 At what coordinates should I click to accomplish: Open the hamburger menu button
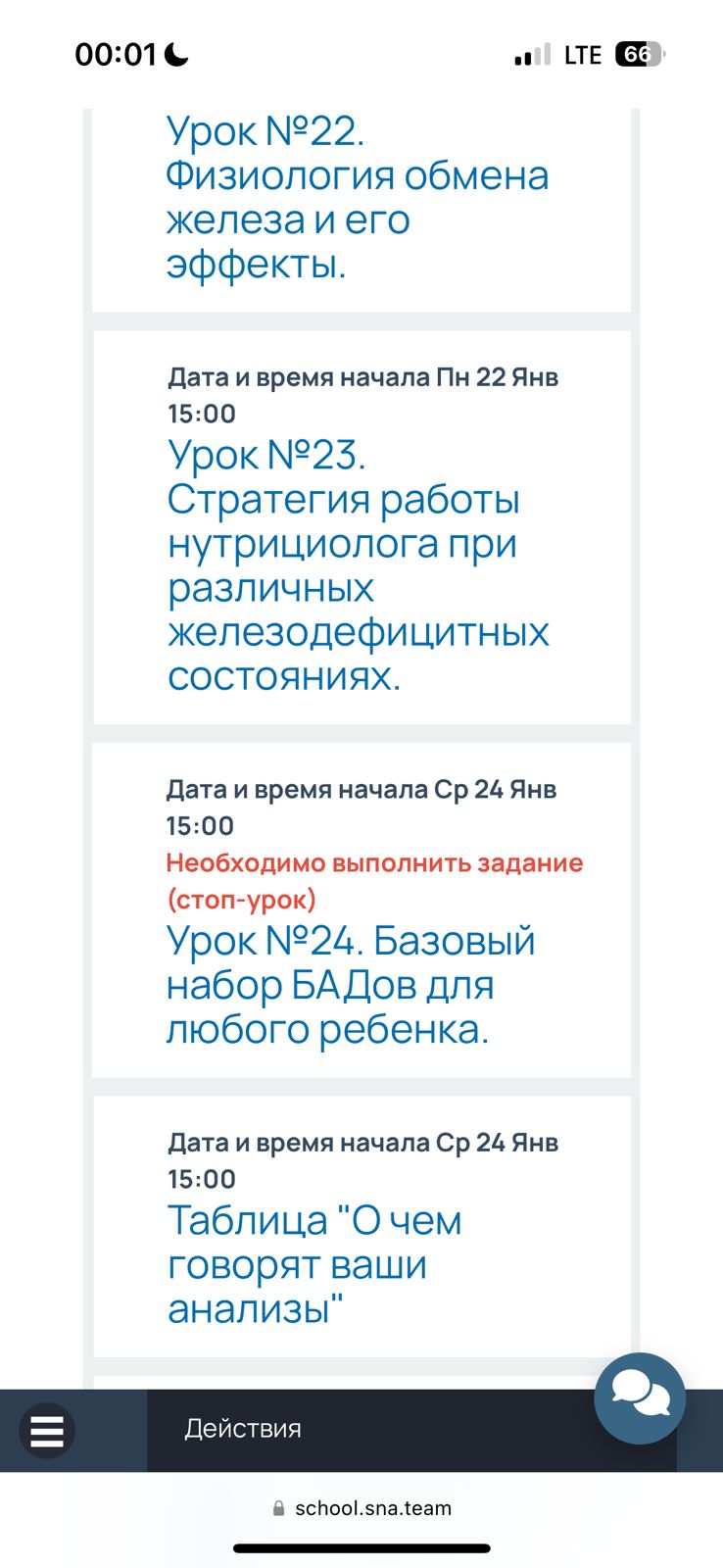pos(47,1431)
